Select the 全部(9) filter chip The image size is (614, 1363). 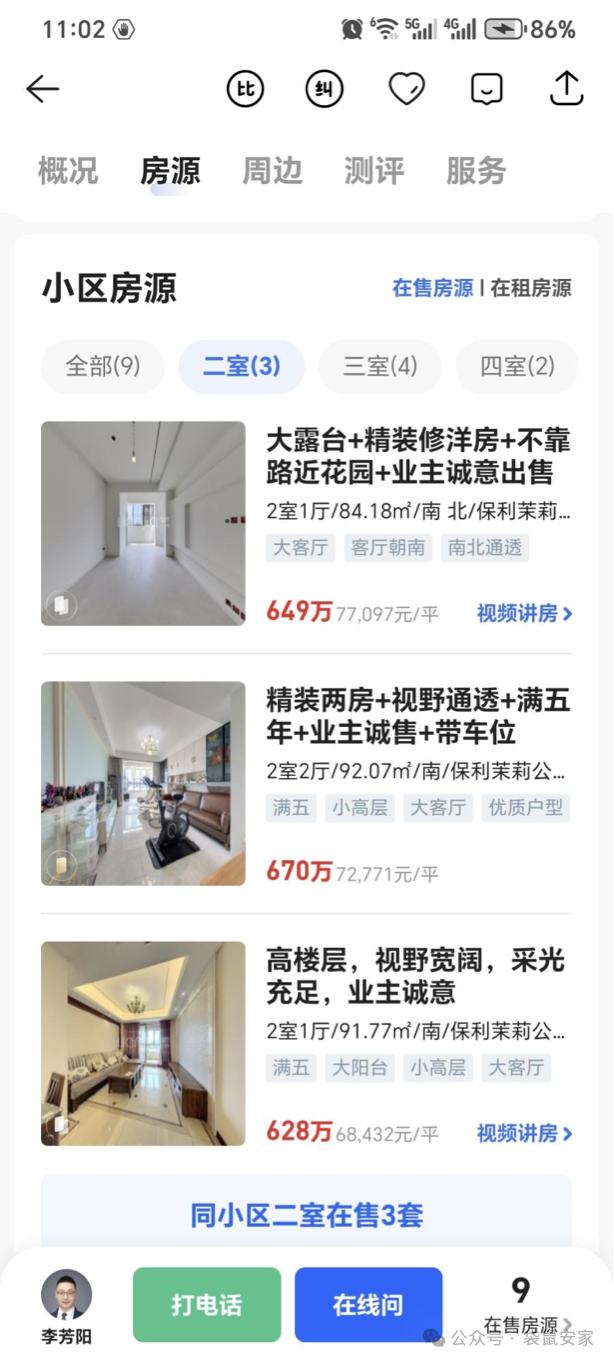[x=103, y=366]
